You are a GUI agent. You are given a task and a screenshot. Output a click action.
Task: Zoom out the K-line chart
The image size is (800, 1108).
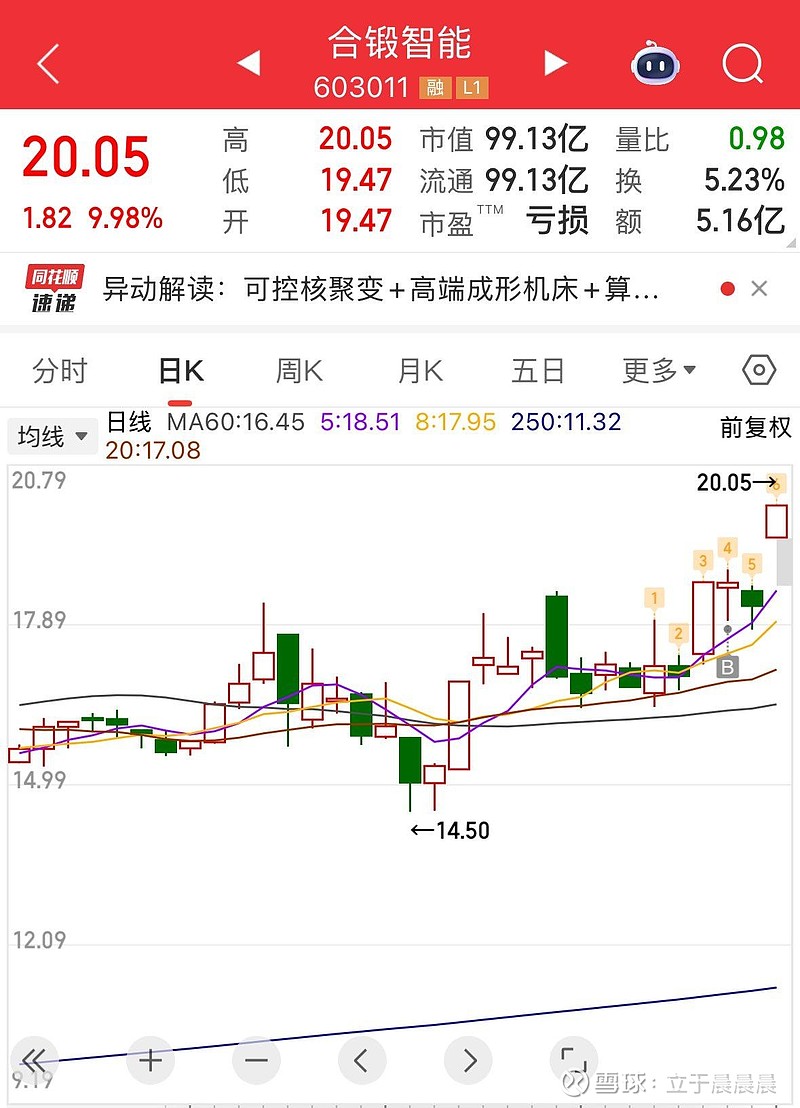[x=257, y=1059]
